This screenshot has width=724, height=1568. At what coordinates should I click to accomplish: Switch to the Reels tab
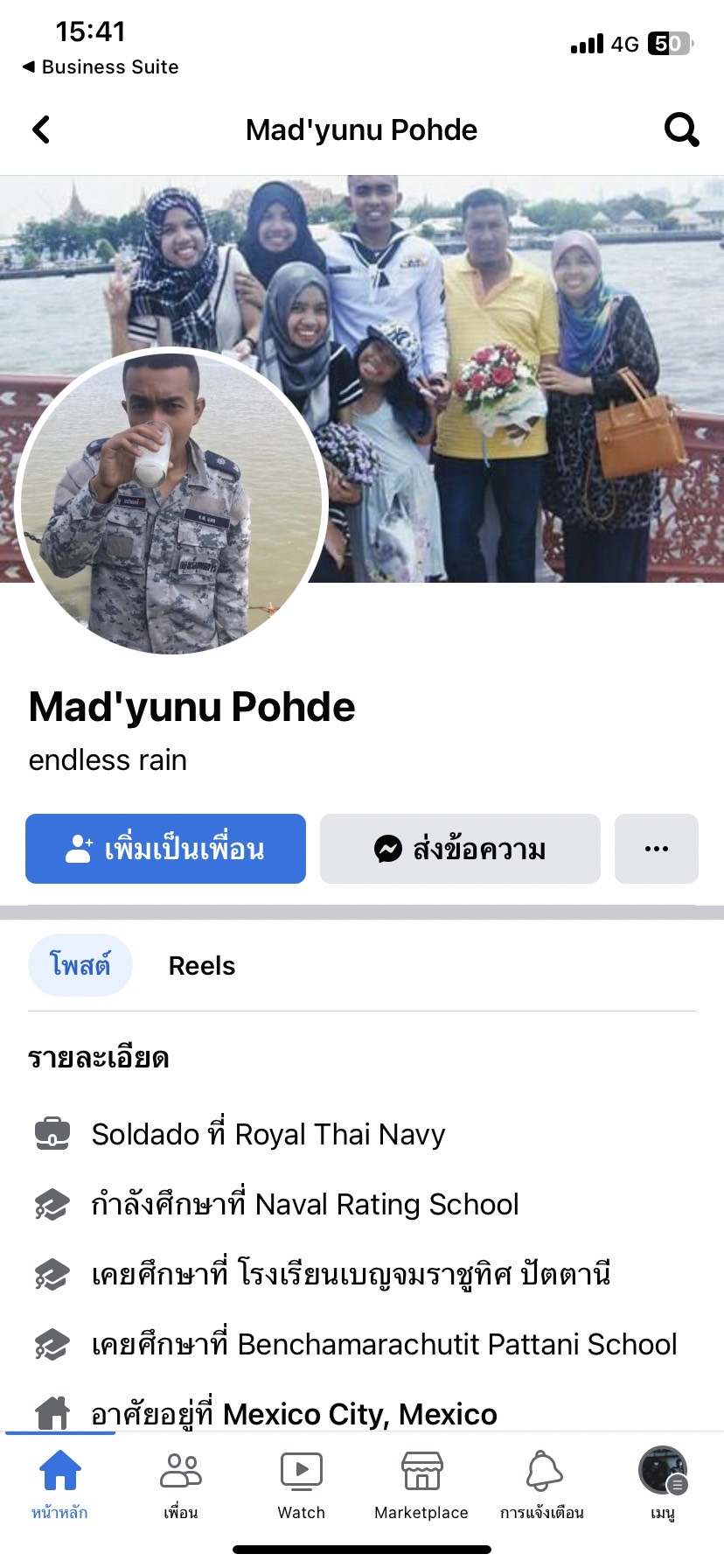point(201,966)
